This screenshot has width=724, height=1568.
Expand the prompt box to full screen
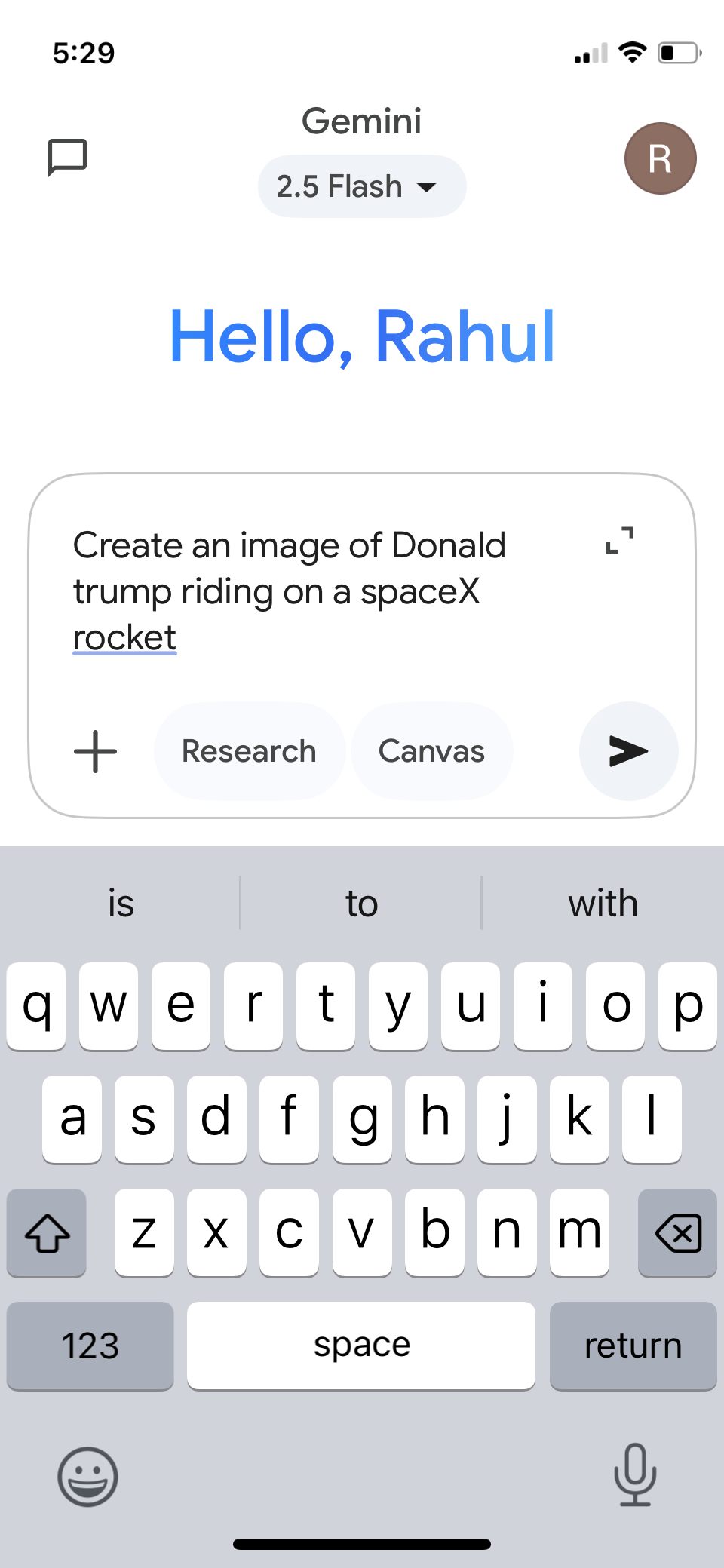tap(620, 540)
